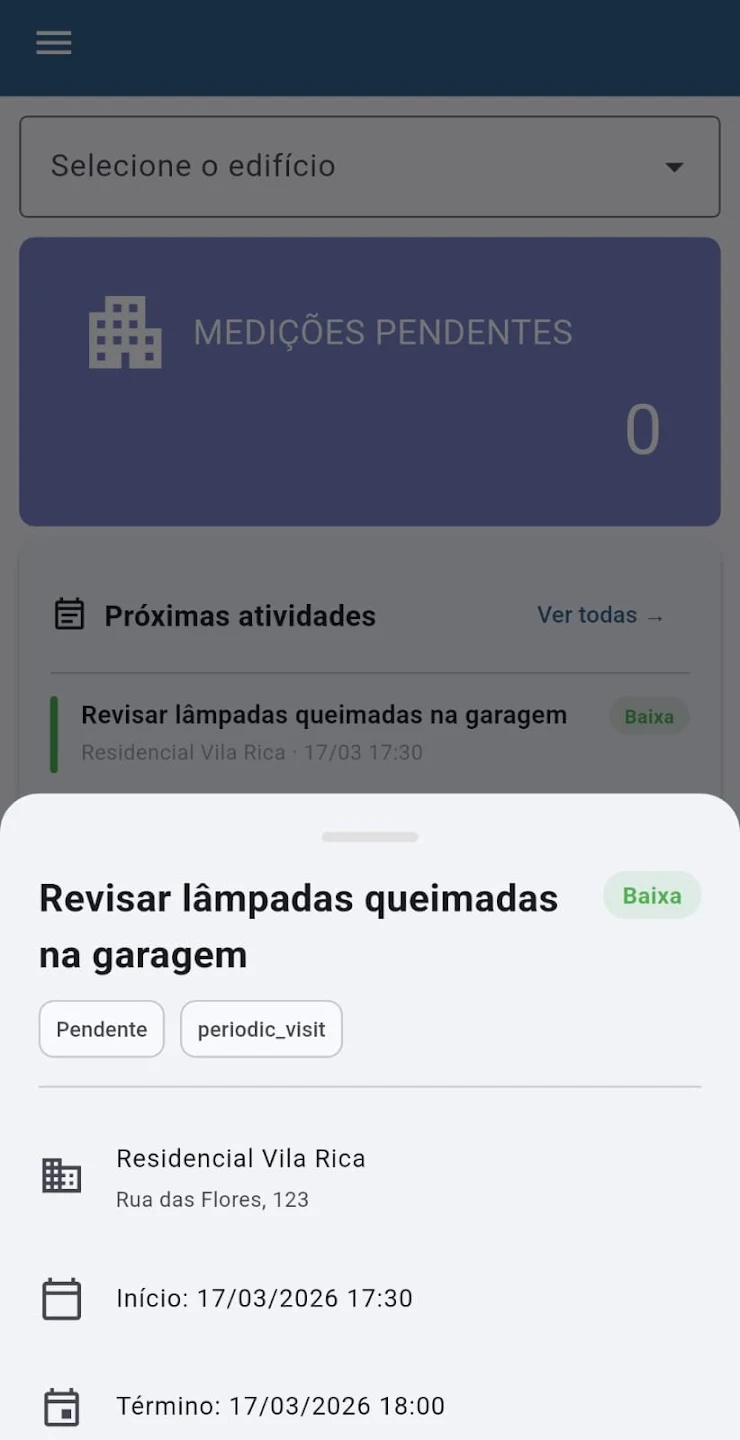The image size is (740, 1440).
Task: Open Ver todas activities link
Action: click(x=599, y=615)
